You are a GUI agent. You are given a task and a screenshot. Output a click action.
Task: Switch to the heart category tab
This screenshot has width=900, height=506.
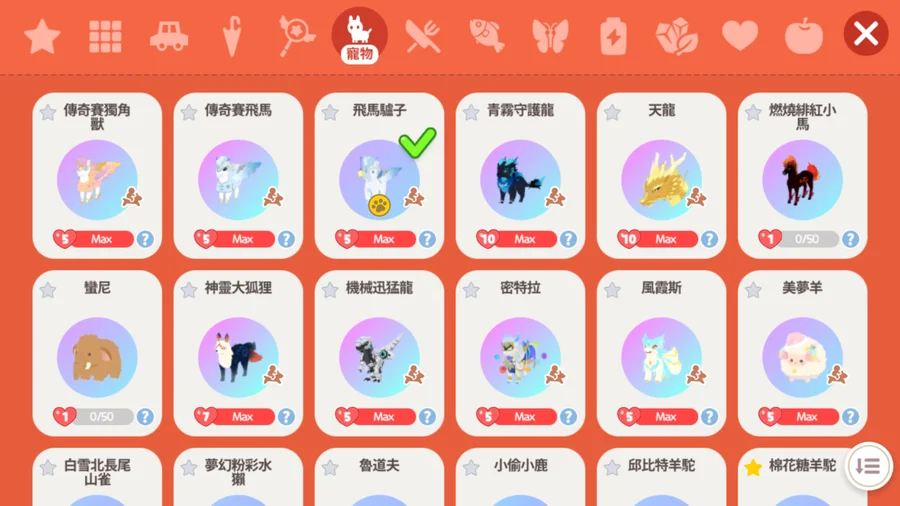pos(740,37)
